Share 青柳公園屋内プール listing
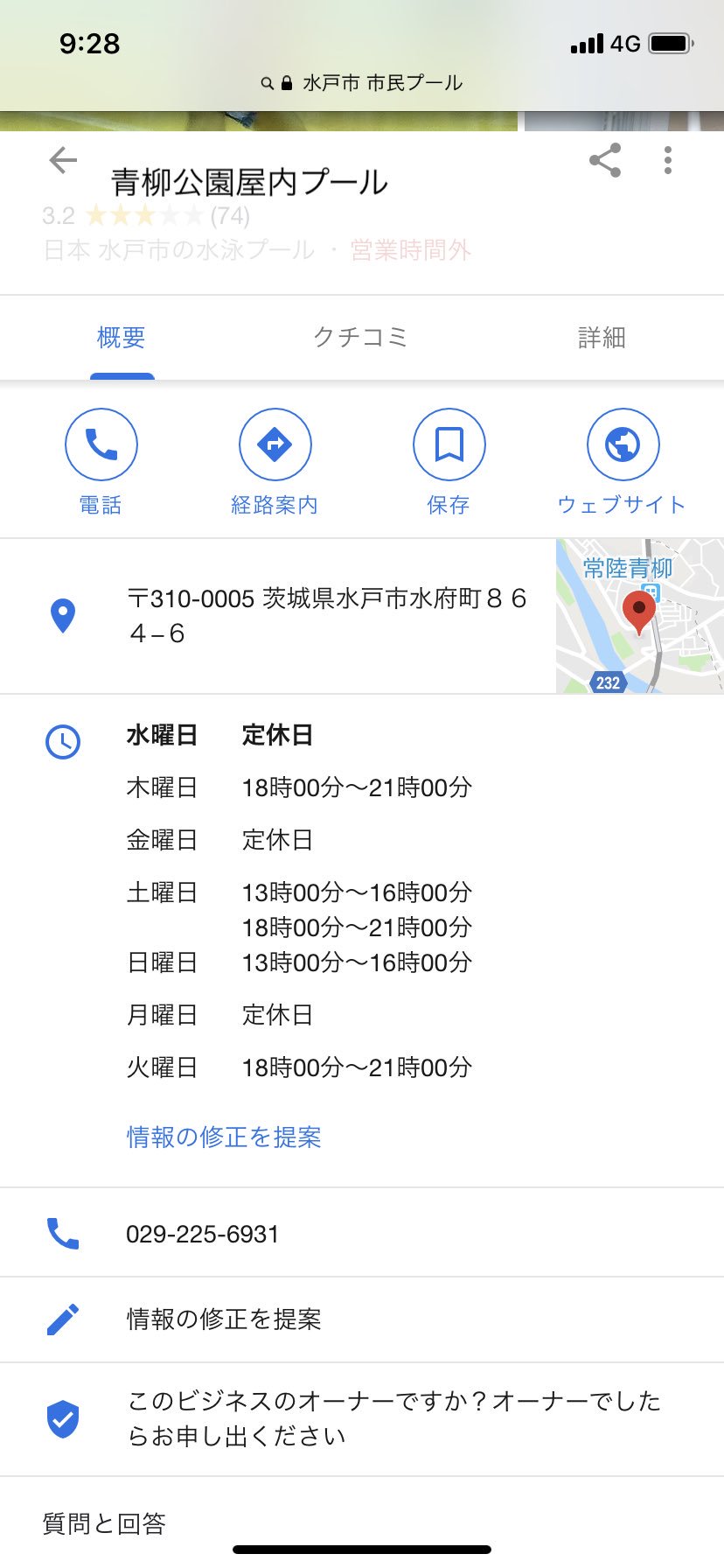Viewport: 724px width, 1568px height. pos(605,160)
